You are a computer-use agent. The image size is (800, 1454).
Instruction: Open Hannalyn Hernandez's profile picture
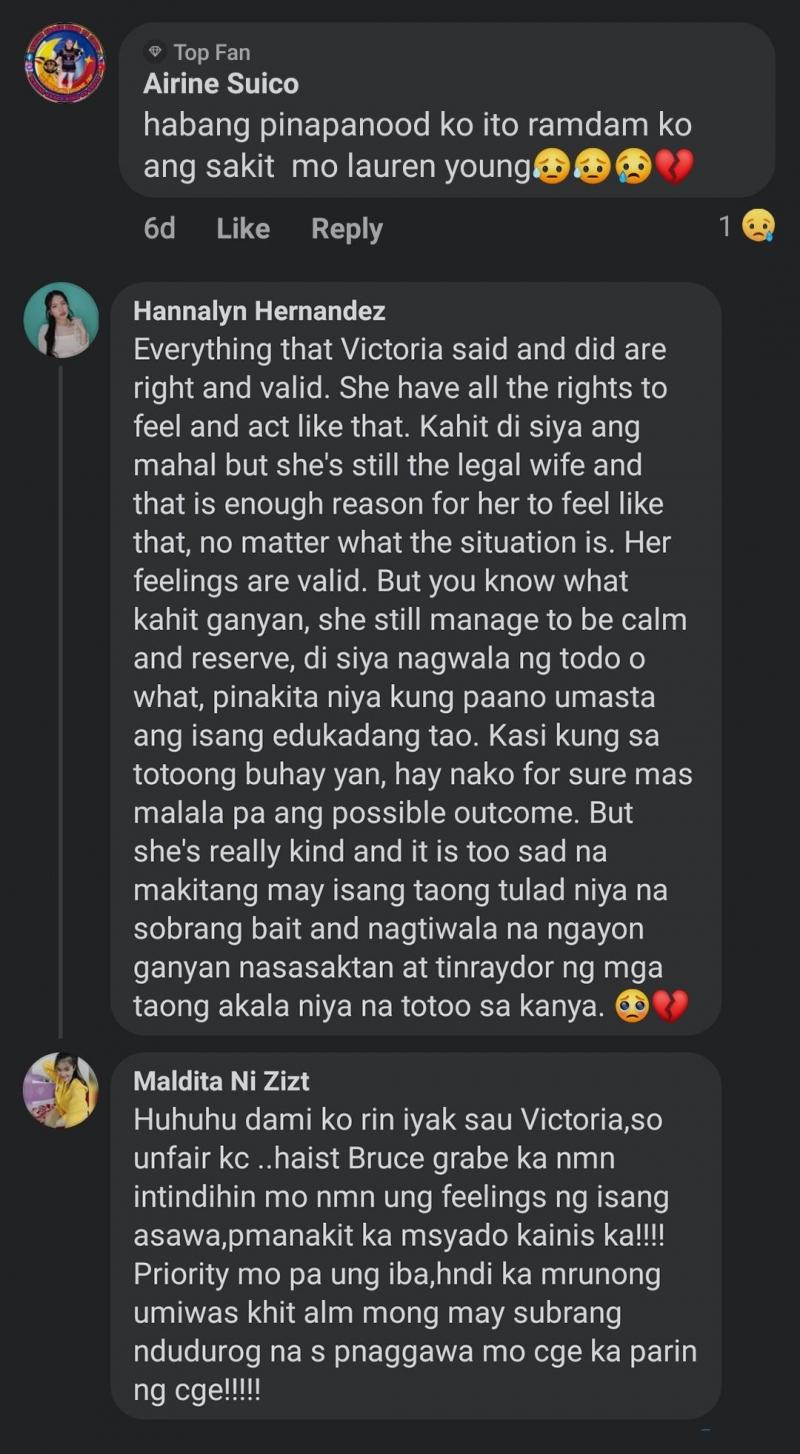pos(61,320)
